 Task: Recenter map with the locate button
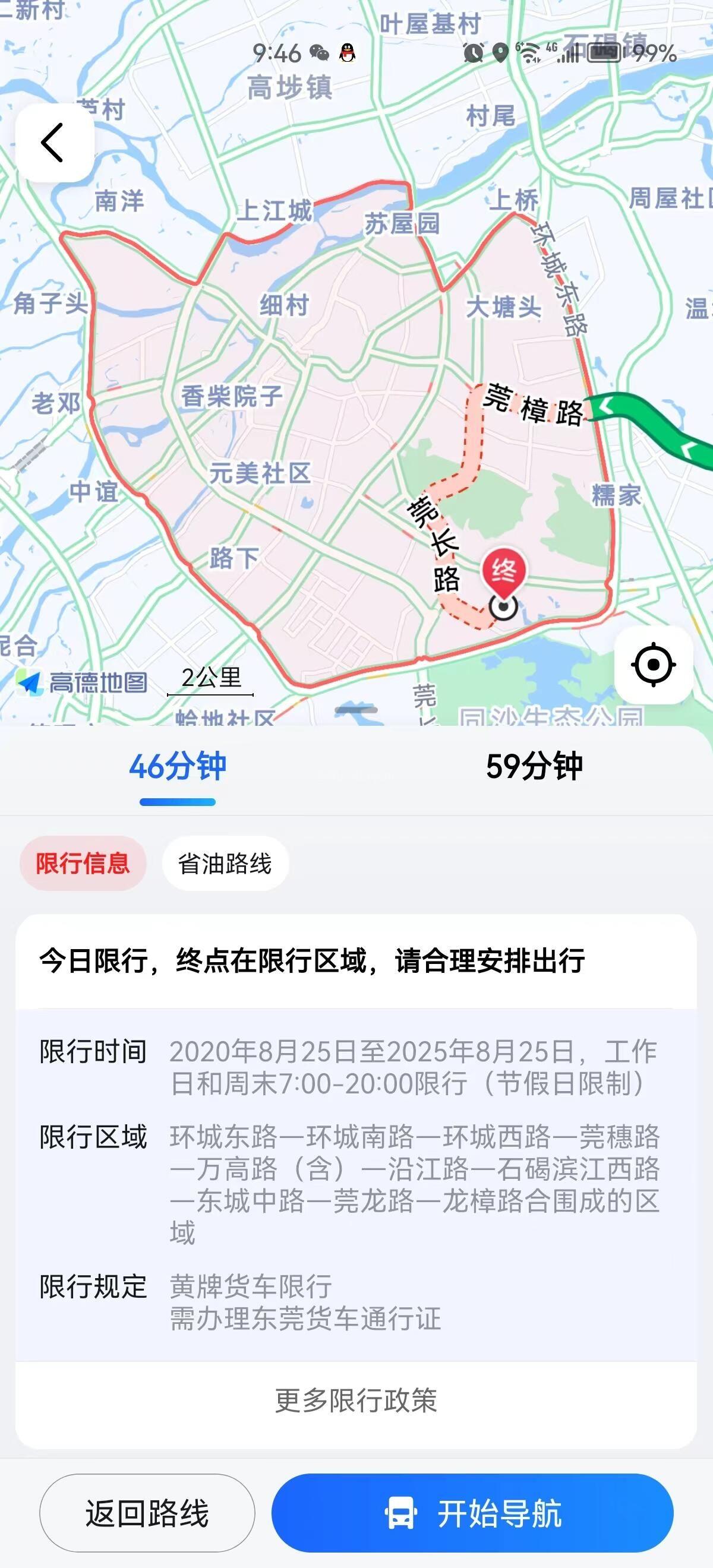tap(654, 665)
